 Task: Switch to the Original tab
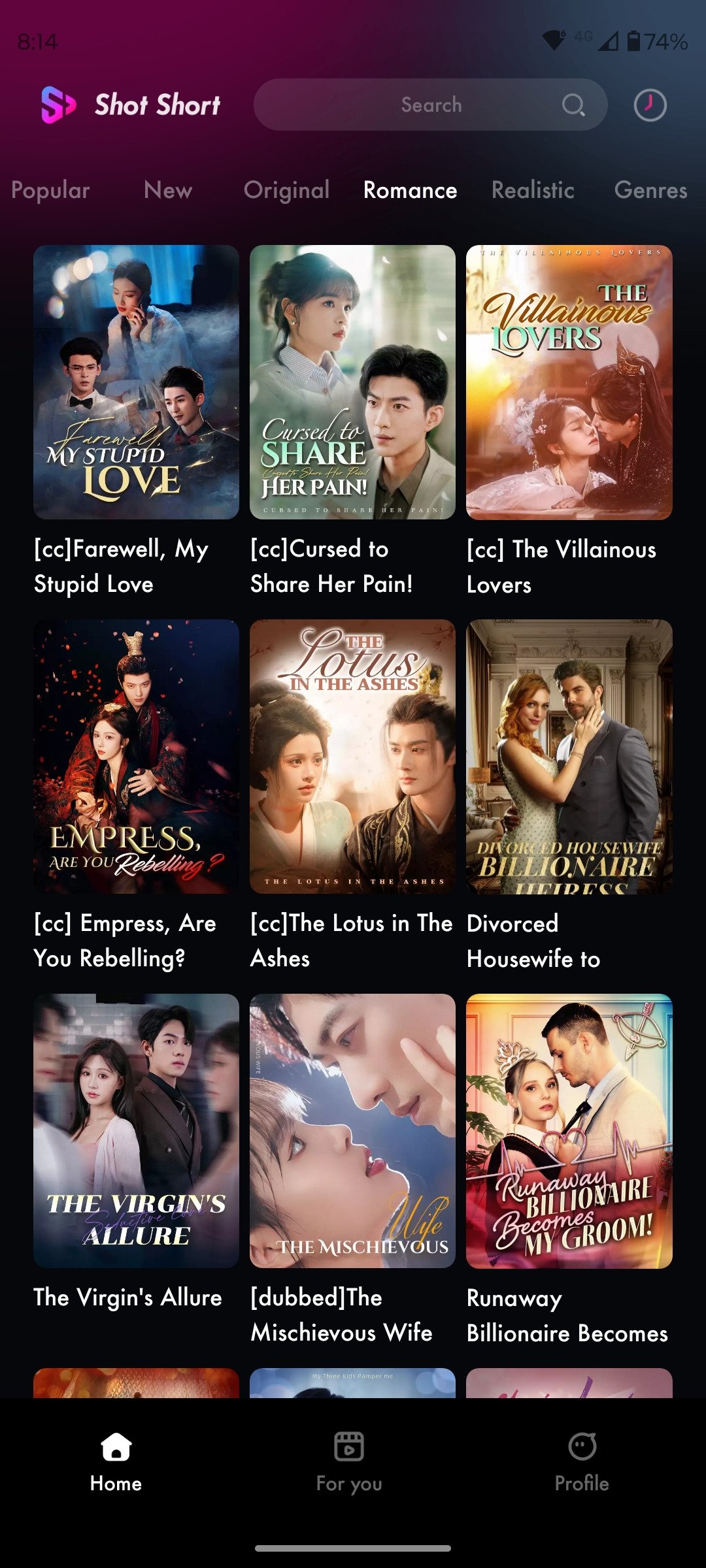[286, 190]
